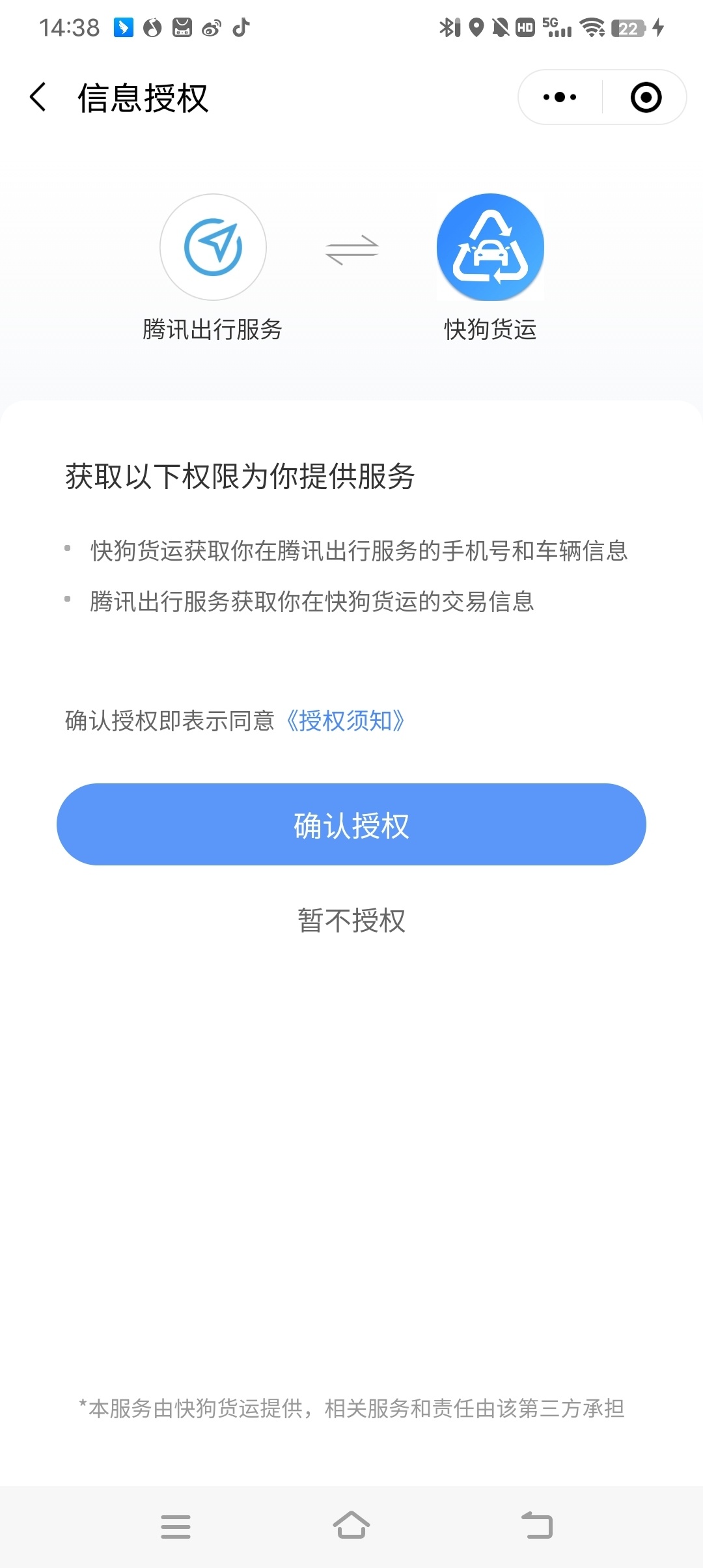Open recent apps in the navigation bar
The image size is (703, 1568).
[x=176, y=1526]
